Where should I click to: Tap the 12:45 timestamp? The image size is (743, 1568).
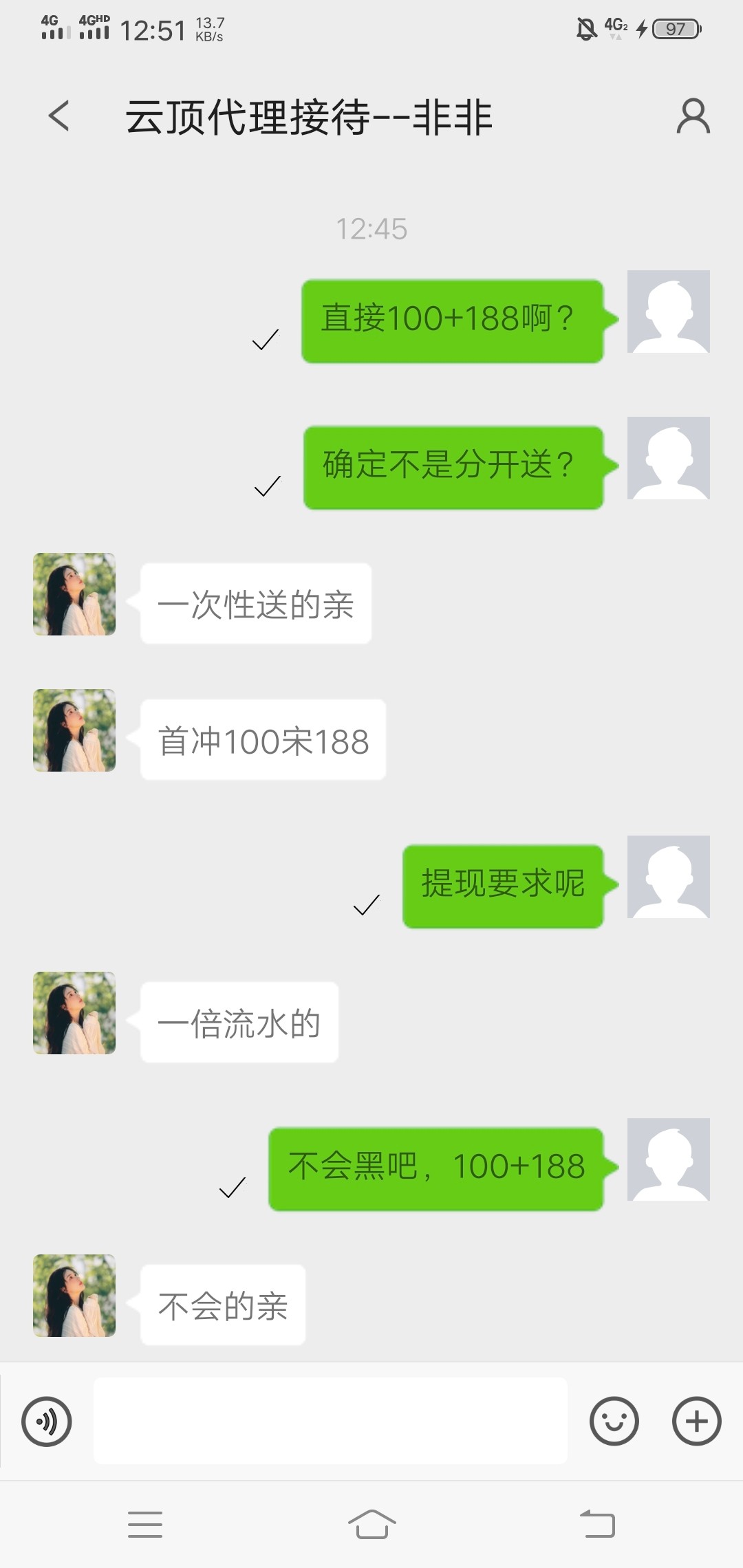tap(371, 229)
